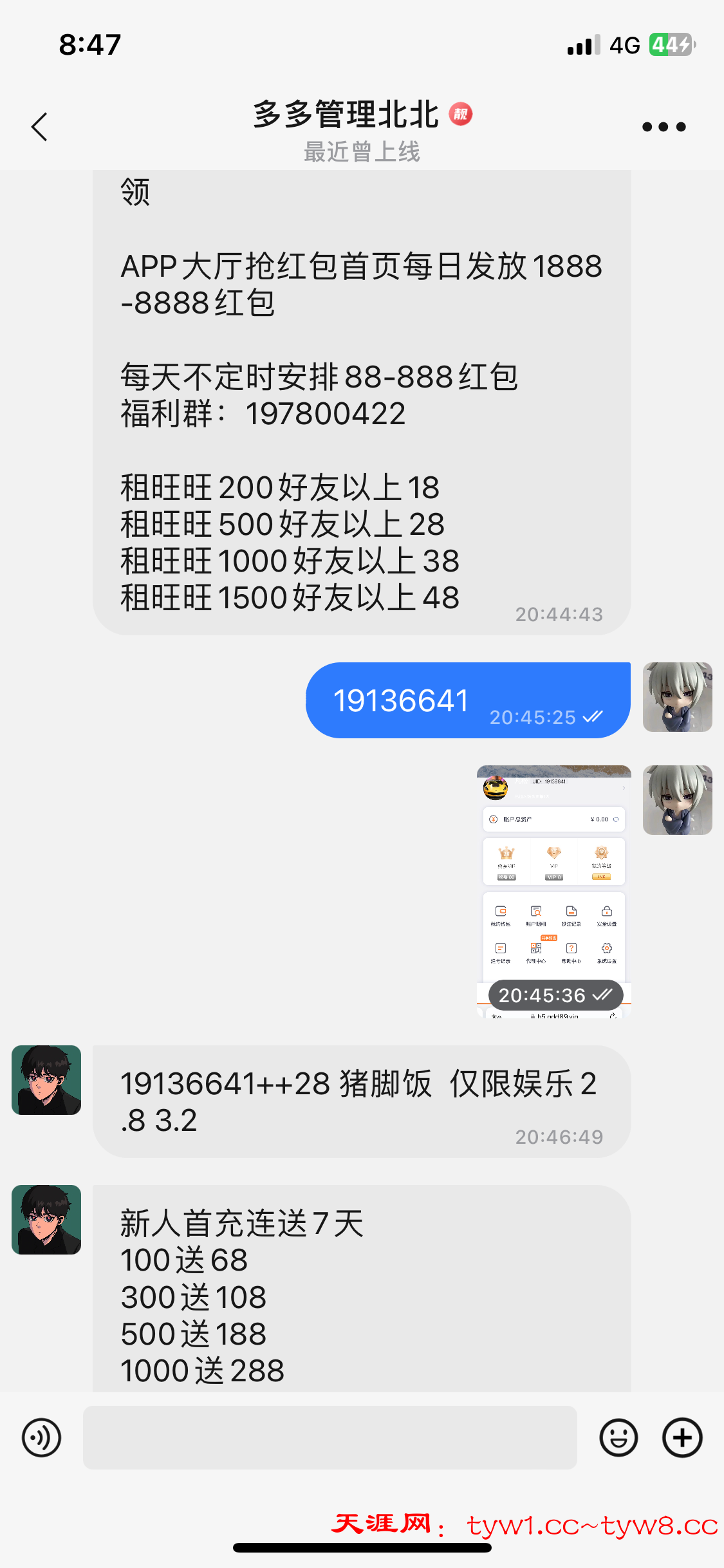724x1568 pixels.
Task: Tap the balance refresh icon beside ¥0.00
Action: tap(616, 819)
